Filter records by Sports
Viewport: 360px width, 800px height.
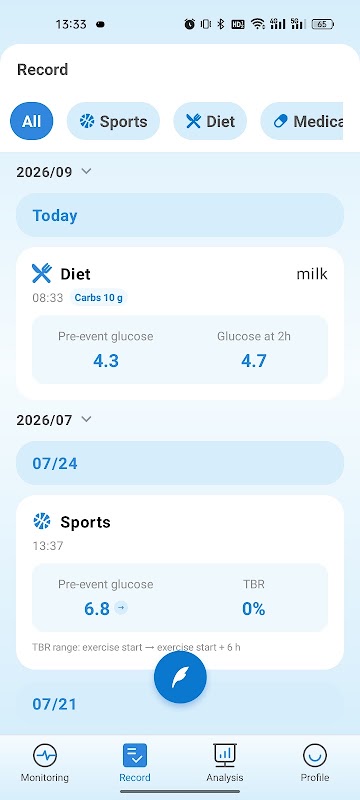[x=113, y=121]
